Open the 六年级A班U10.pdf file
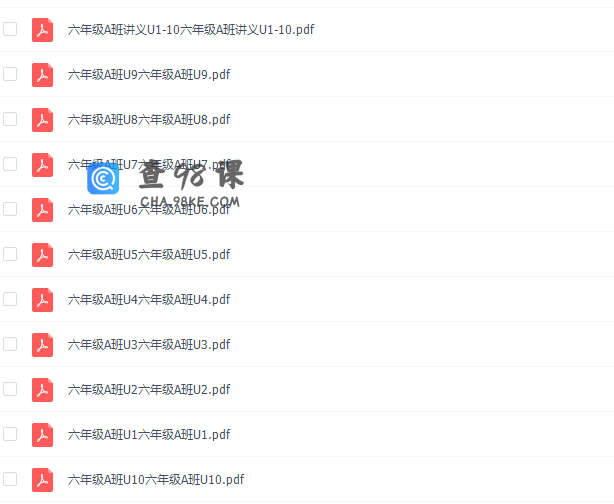Screen dimensions: 614x504 coord(155,480)
